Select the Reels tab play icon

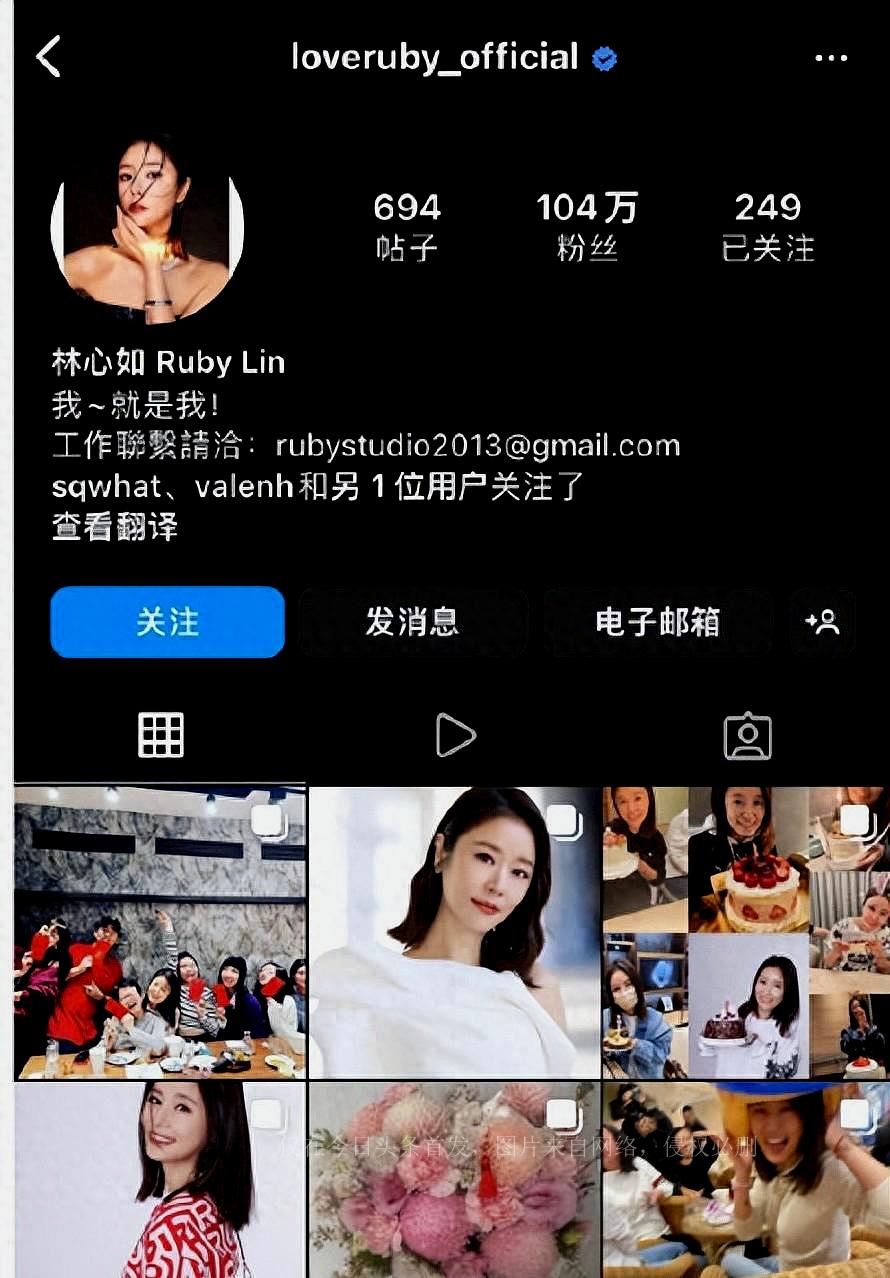coord(457,734)
